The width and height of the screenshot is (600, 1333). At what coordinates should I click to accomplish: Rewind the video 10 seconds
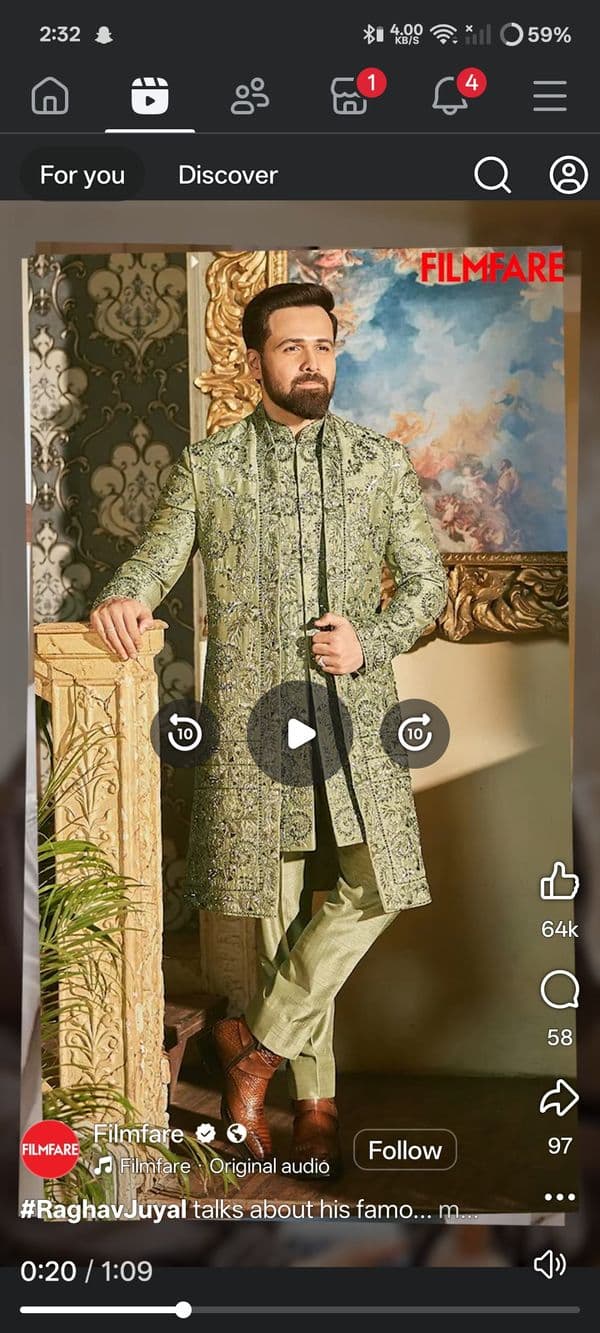184,734
